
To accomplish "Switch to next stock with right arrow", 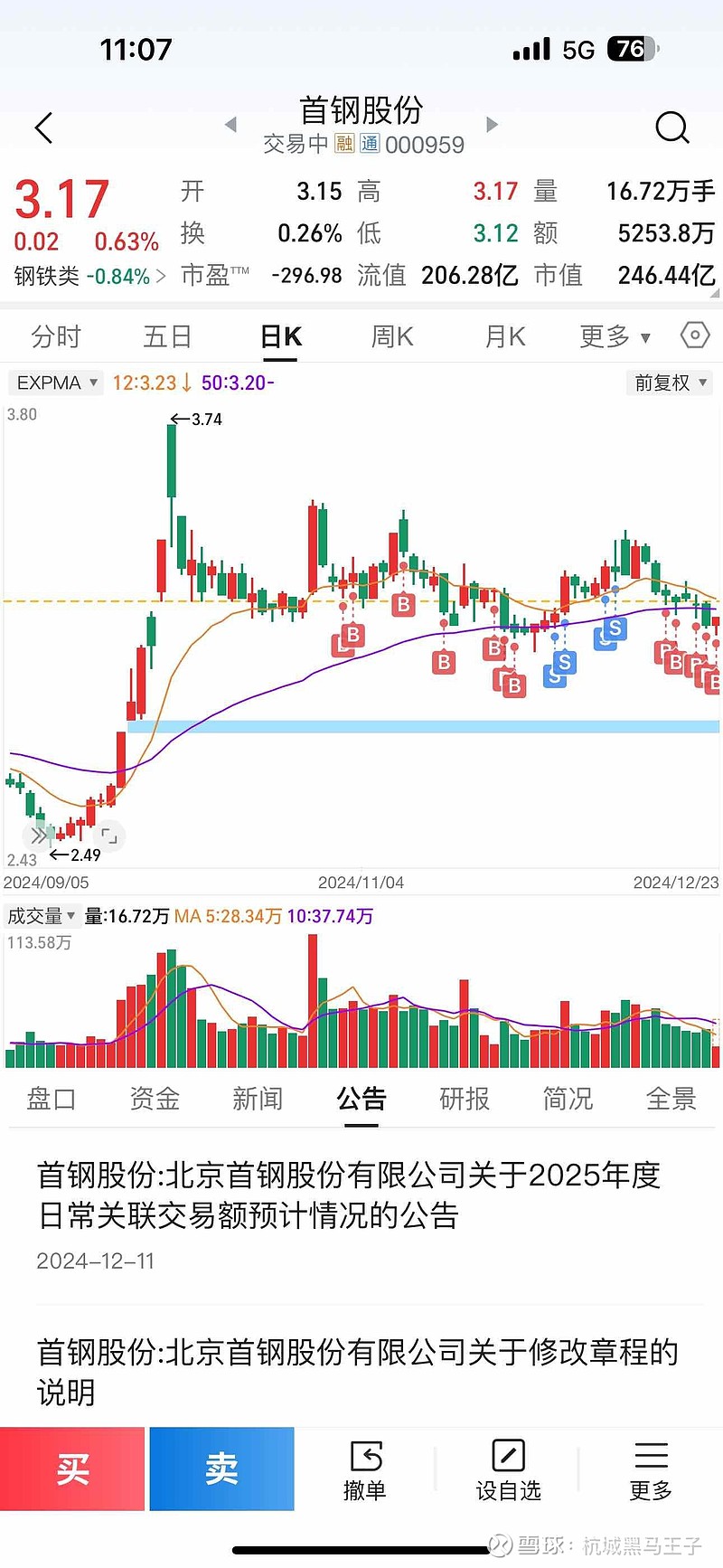I will click(492, 124).
